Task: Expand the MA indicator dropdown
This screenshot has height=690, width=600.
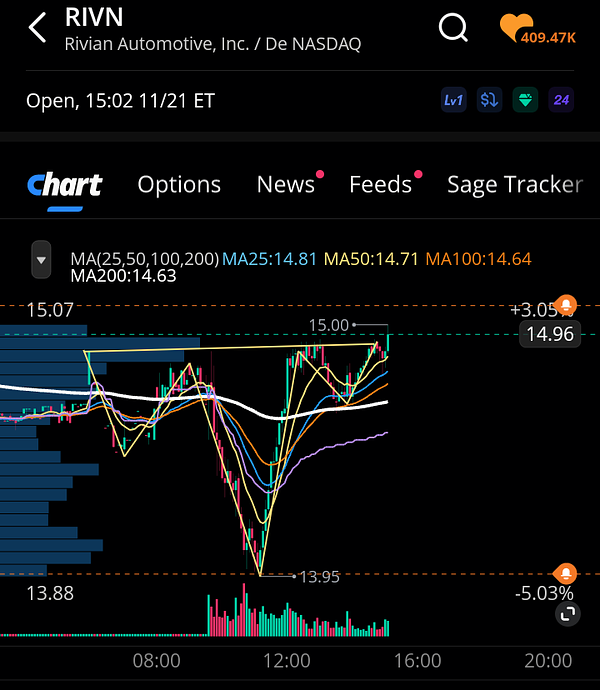Action: (x=41, y=258)
